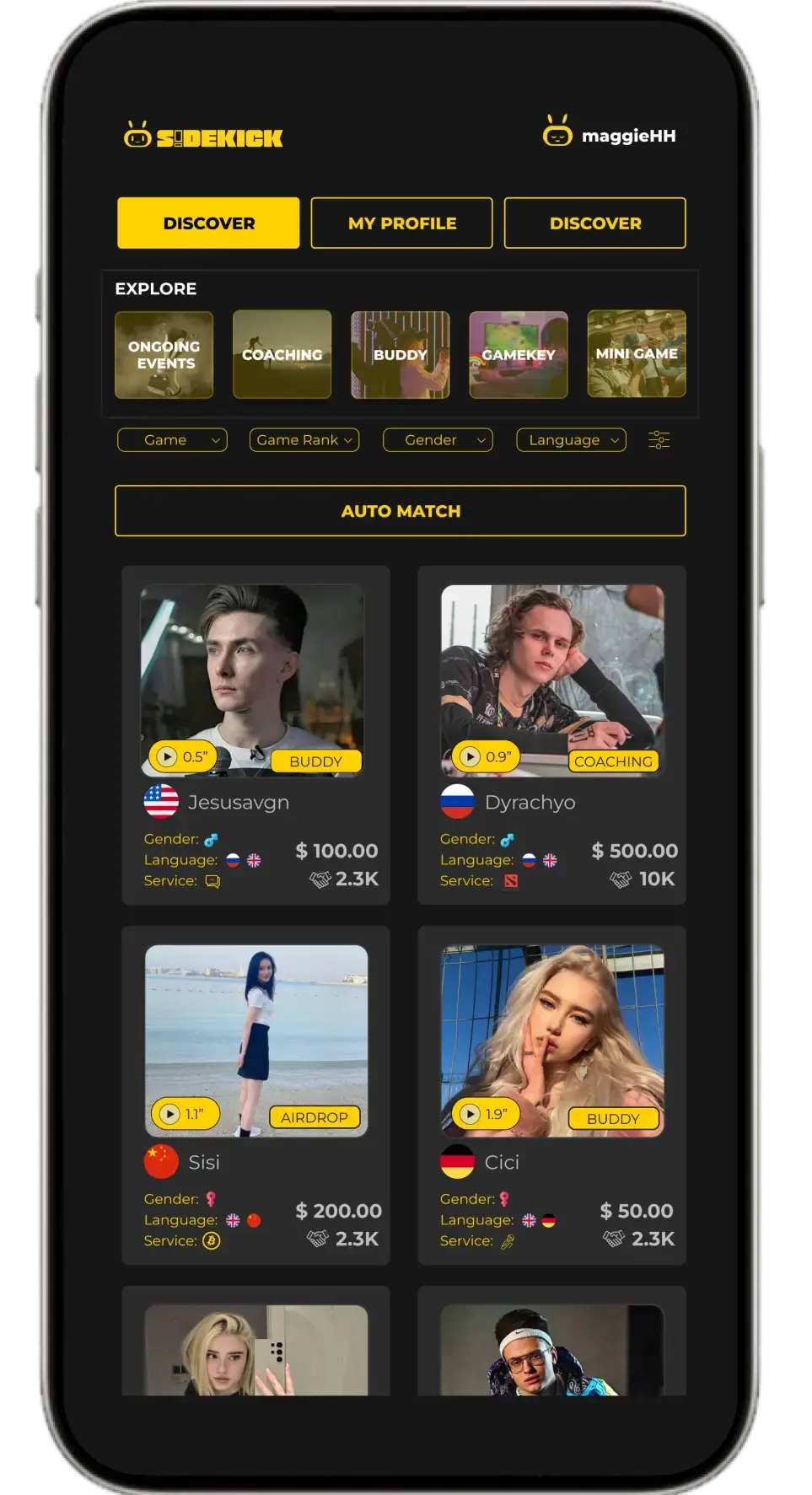Image resolution: width=812 pixels, height=1495 pixels.
Task: Expand the Game Rank dropdown
Action: (304, 440)
